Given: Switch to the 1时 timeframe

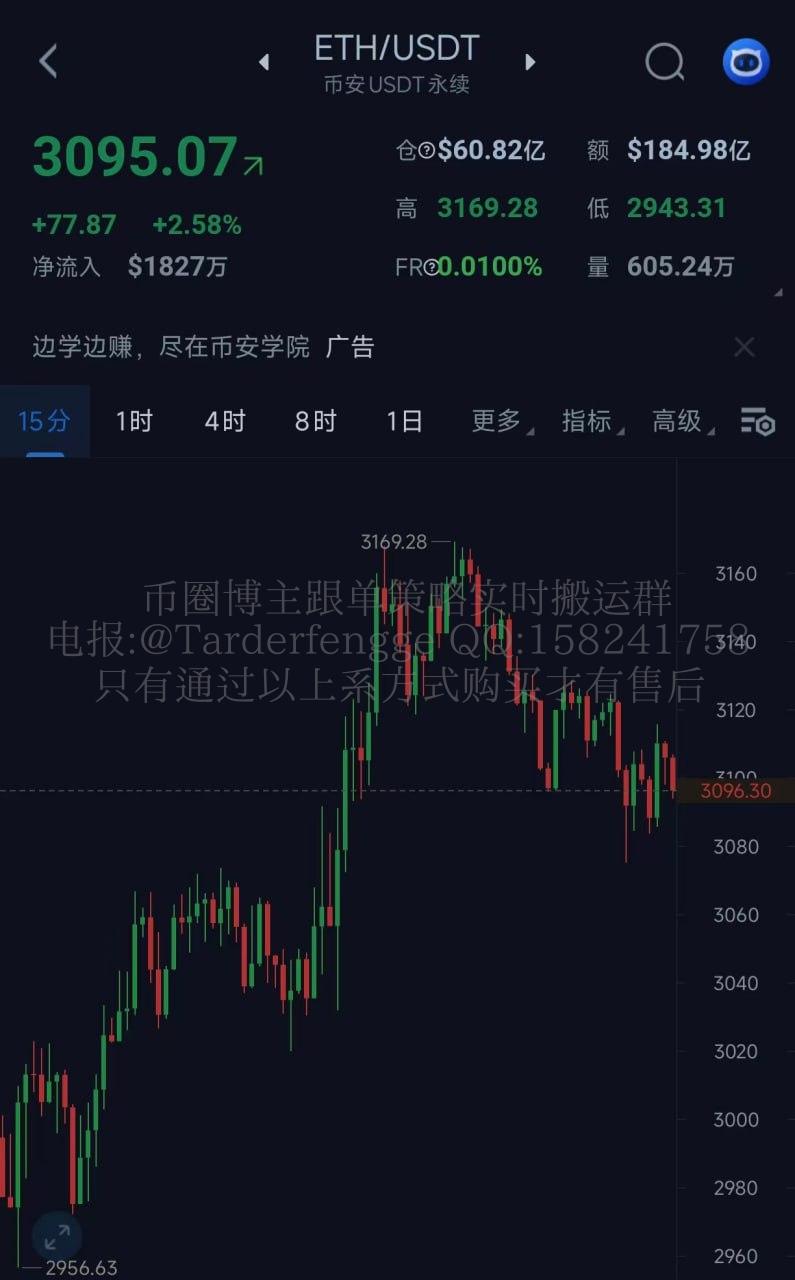Looking at the screenshot, I should [x=133, y=421].
